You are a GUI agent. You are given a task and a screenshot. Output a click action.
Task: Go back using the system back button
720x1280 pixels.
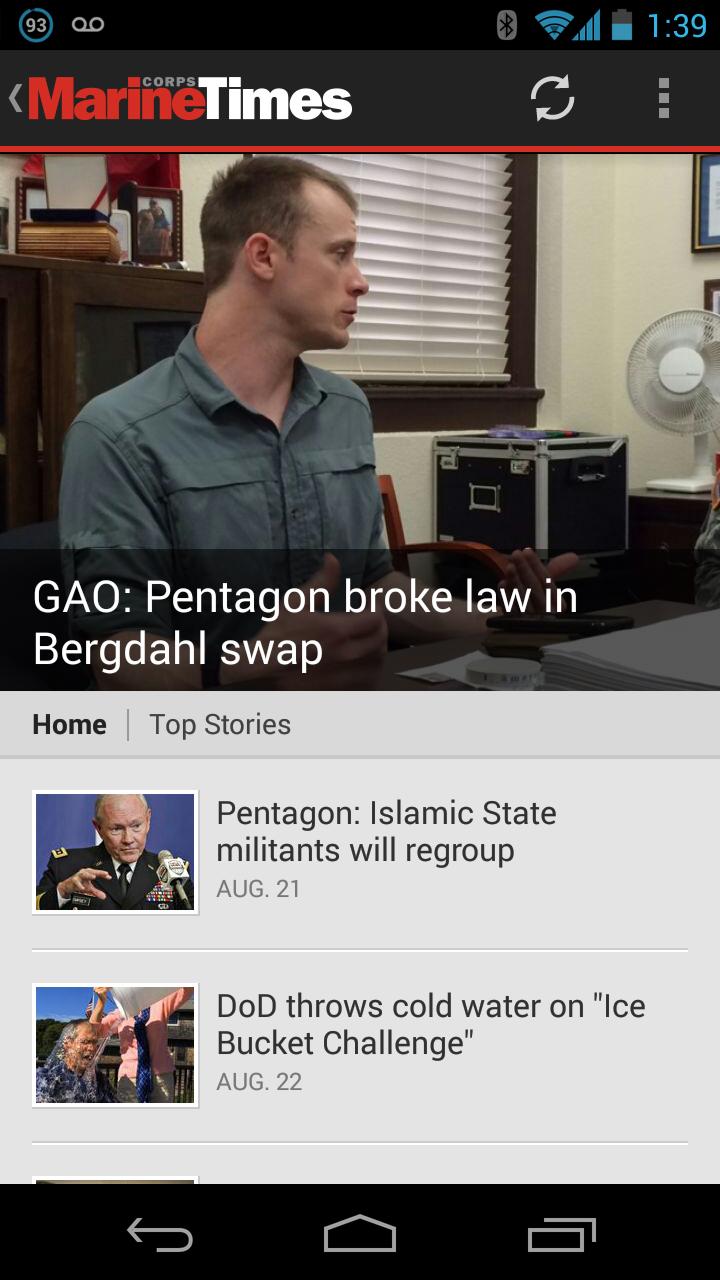[160, 1235]
